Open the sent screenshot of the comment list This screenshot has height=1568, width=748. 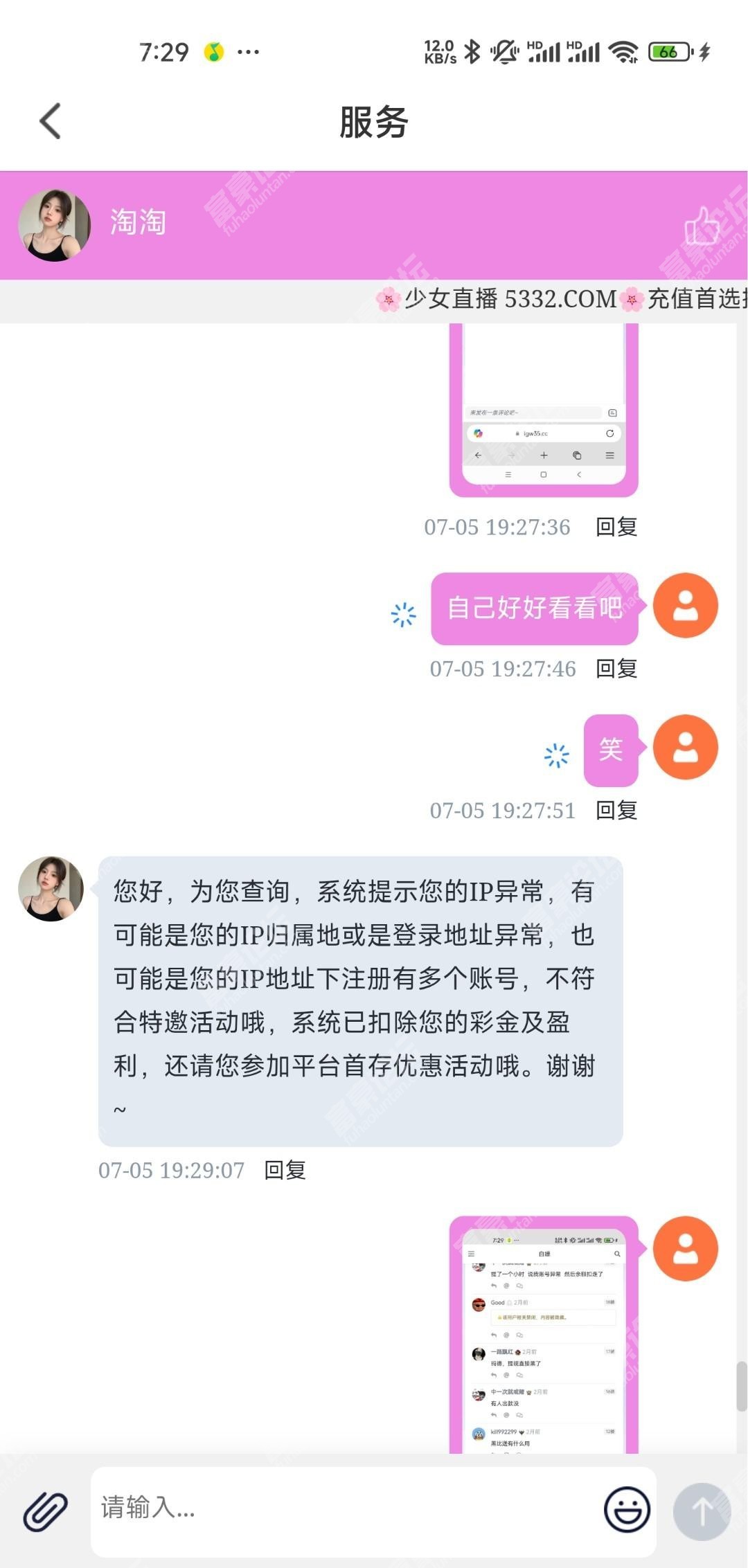(544, 1336)
